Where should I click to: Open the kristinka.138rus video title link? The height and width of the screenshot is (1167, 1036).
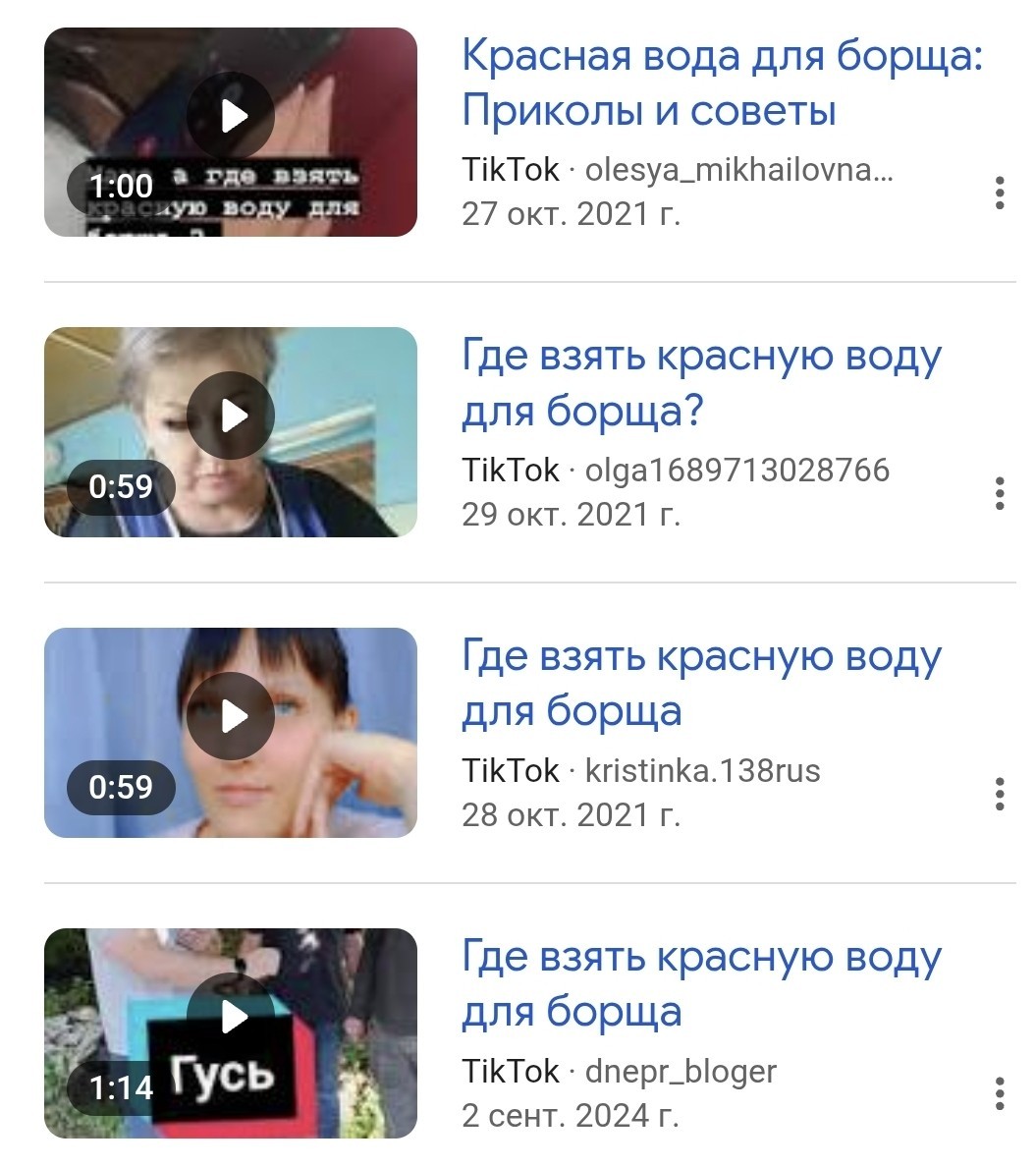click(x=701, y=684)
